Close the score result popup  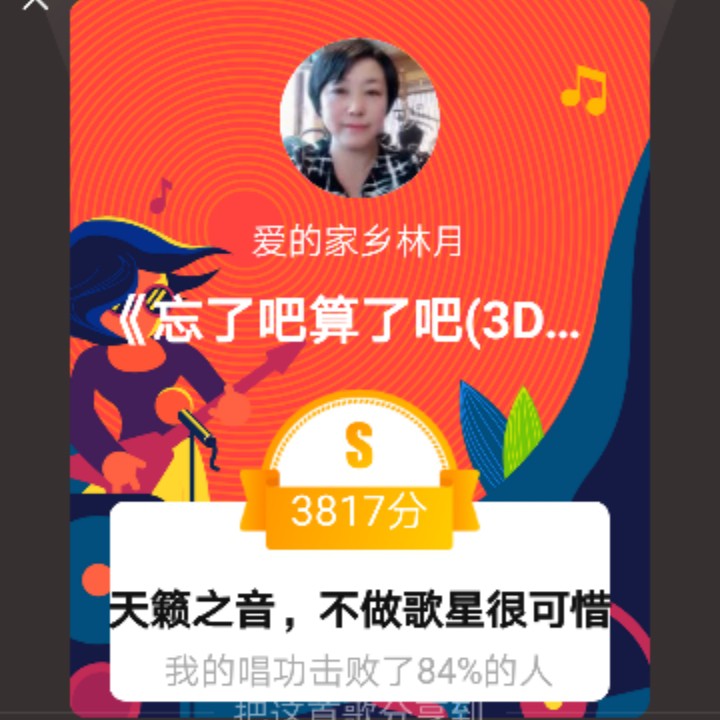pyautogui.click(x=35, y=4)
